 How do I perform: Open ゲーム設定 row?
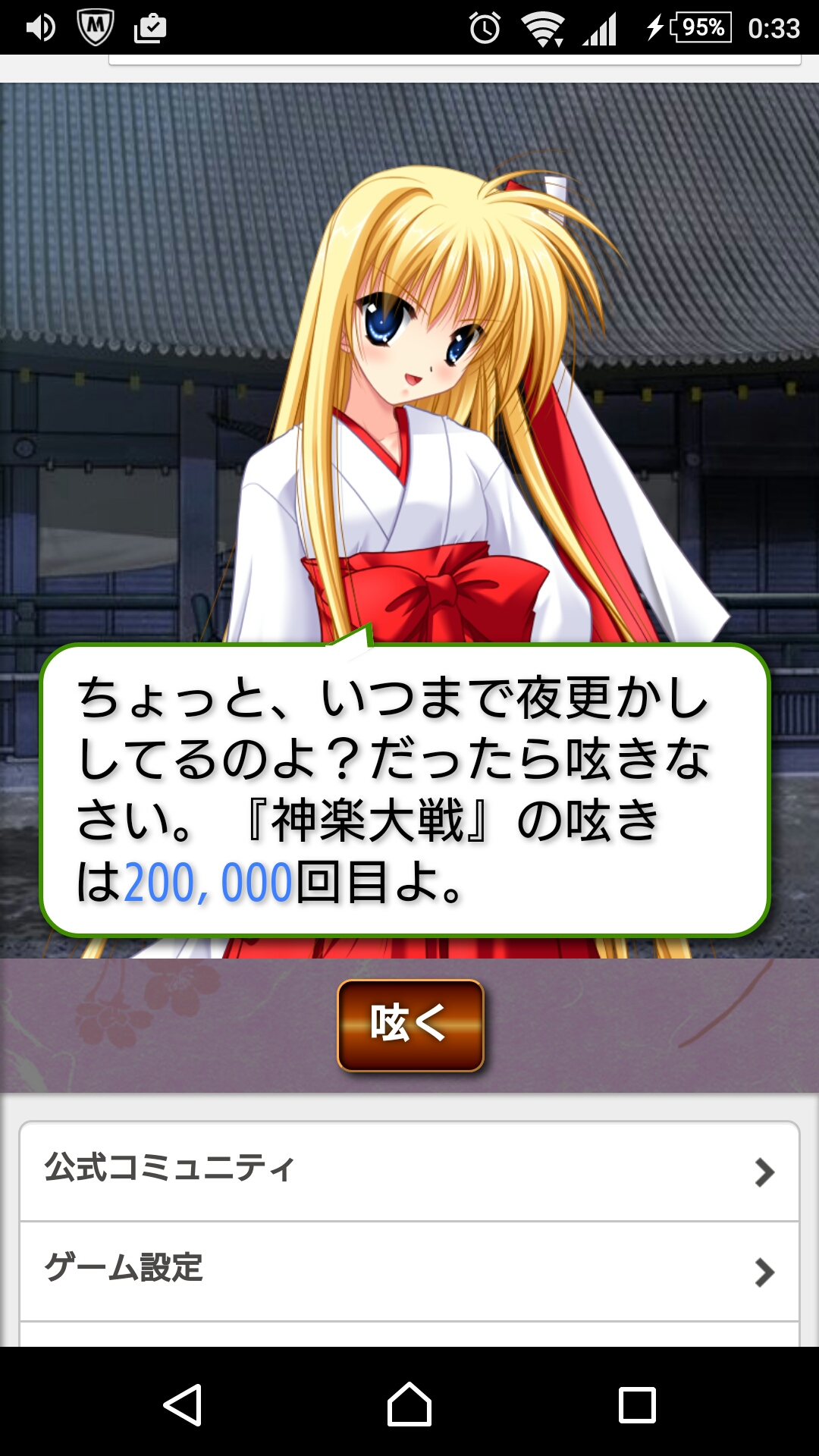coord(409,1271)
